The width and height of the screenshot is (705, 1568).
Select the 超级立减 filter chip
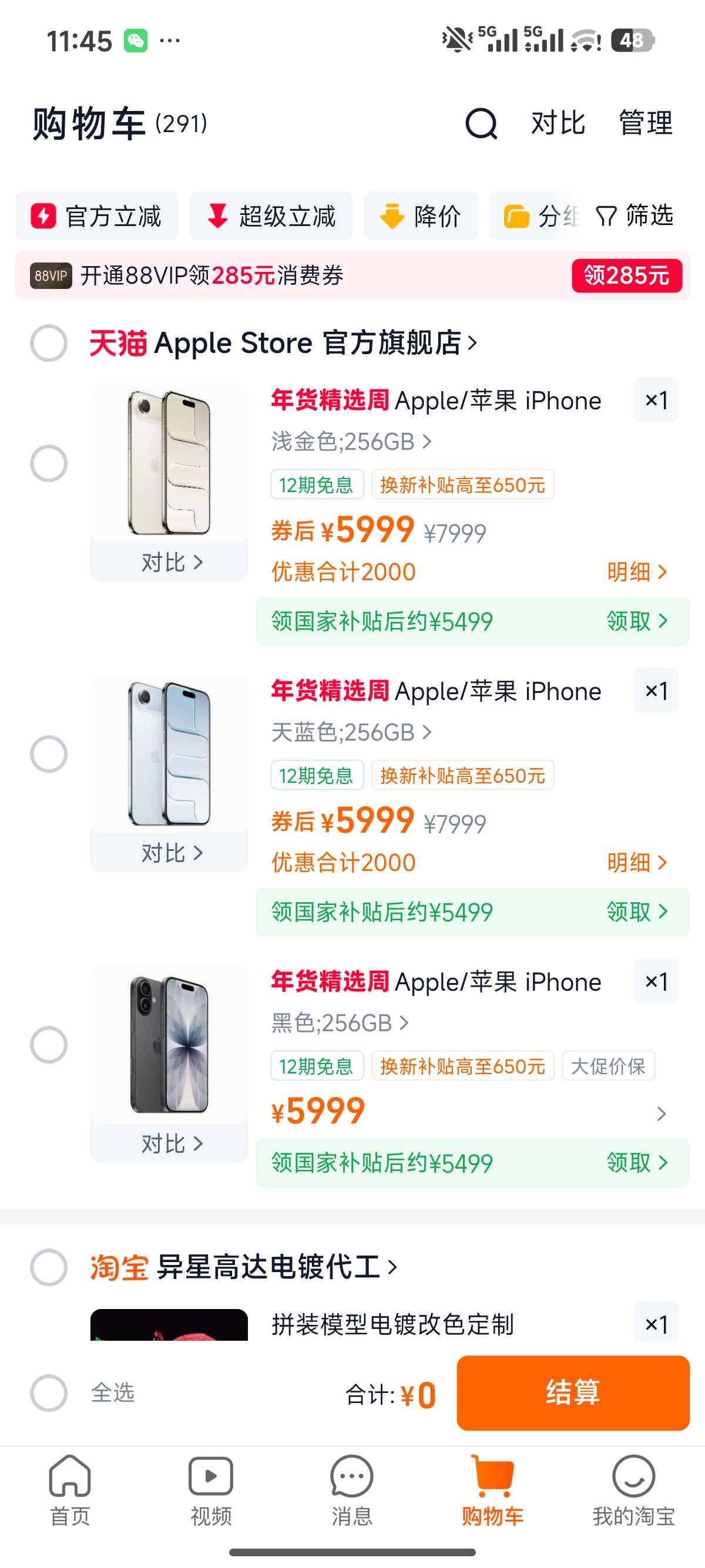(271, 216)
